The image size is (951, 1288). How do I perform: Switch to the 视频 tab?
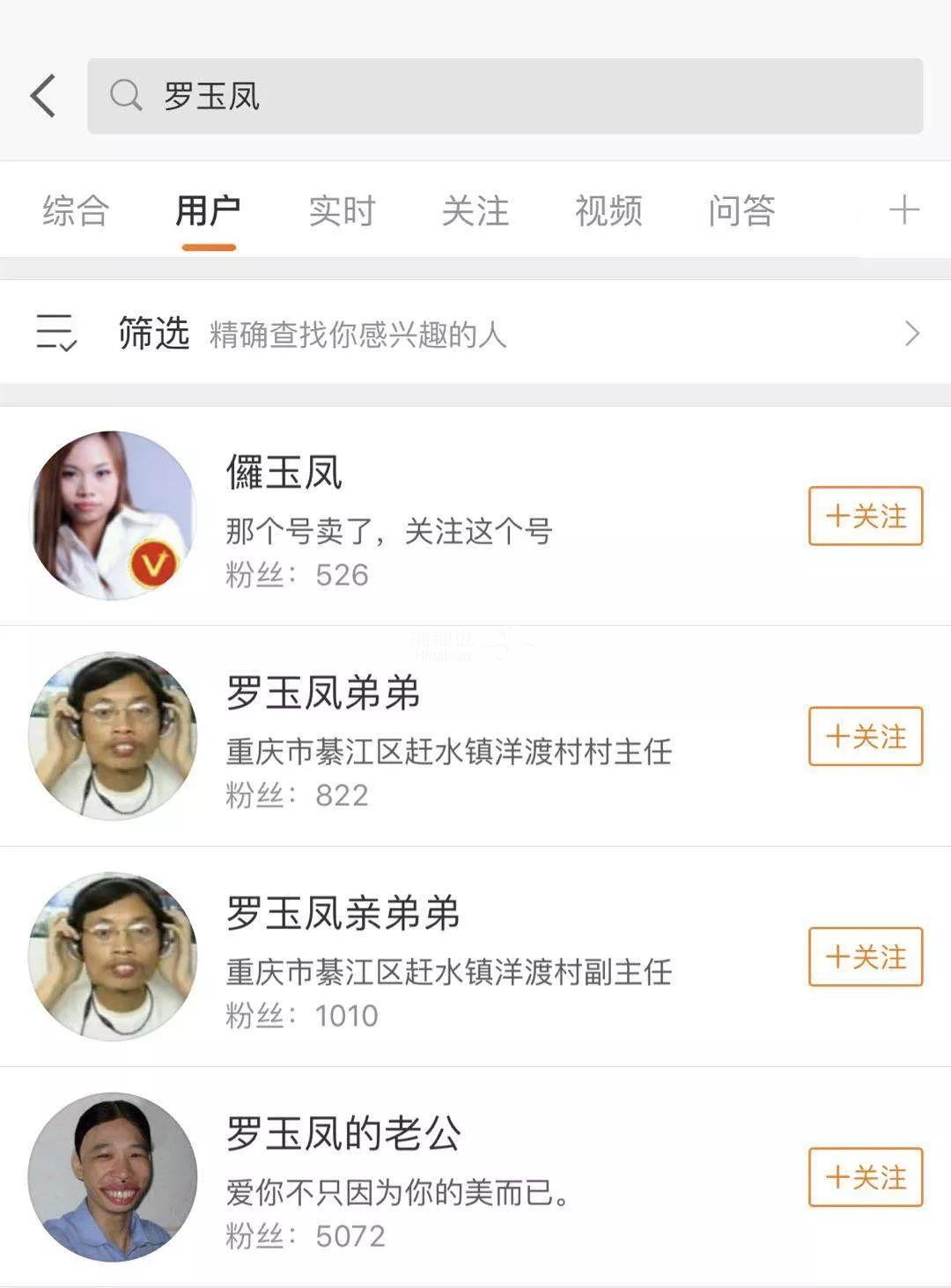[608, 211]
